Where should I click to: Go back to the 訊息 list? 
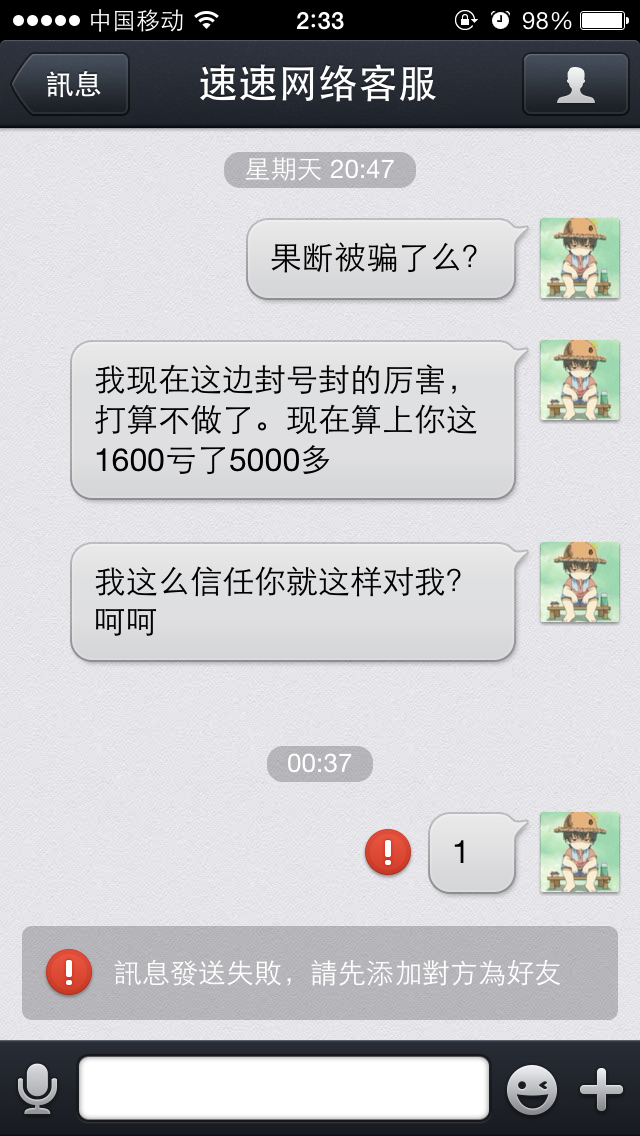coord(70,84)
